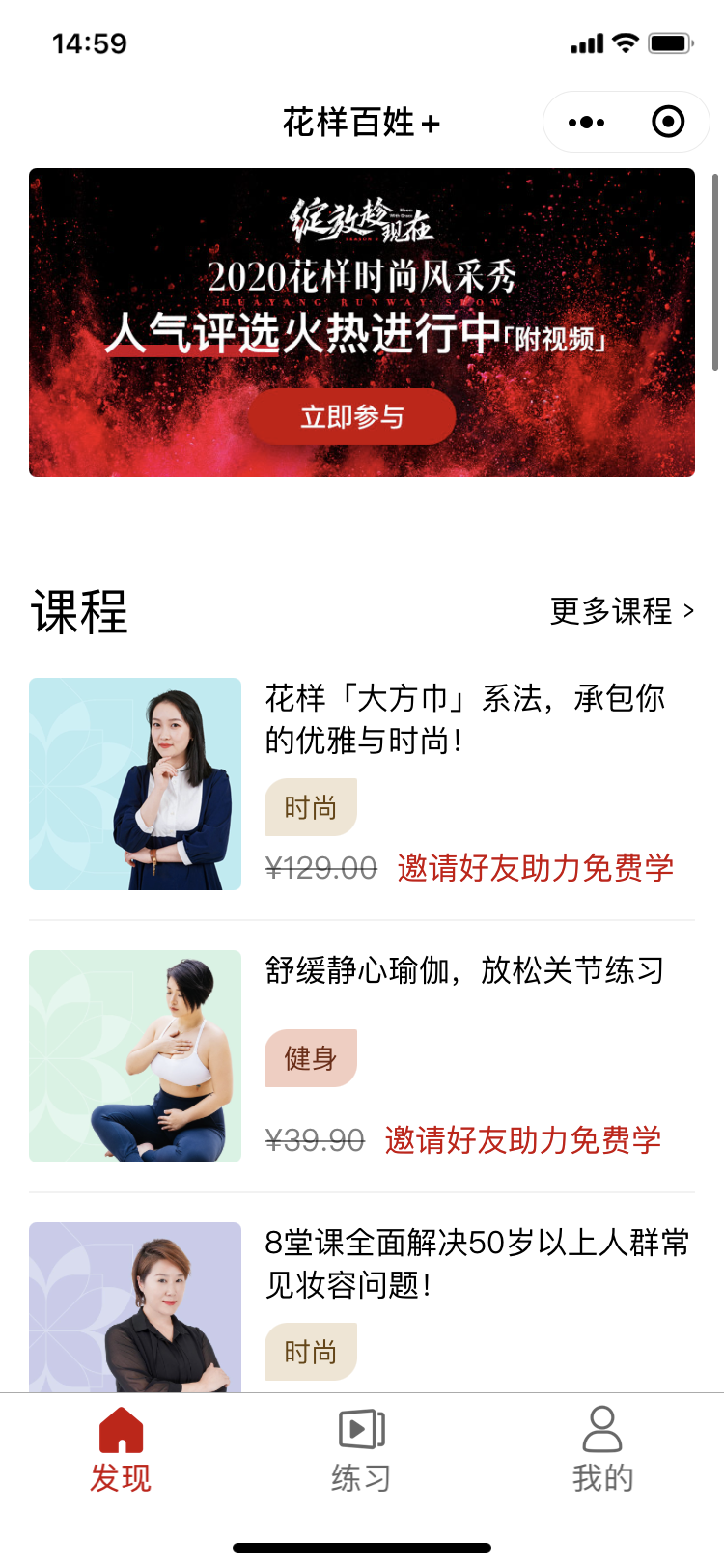
Task: Open the 大方巾系法 course card
Action: 362,784
